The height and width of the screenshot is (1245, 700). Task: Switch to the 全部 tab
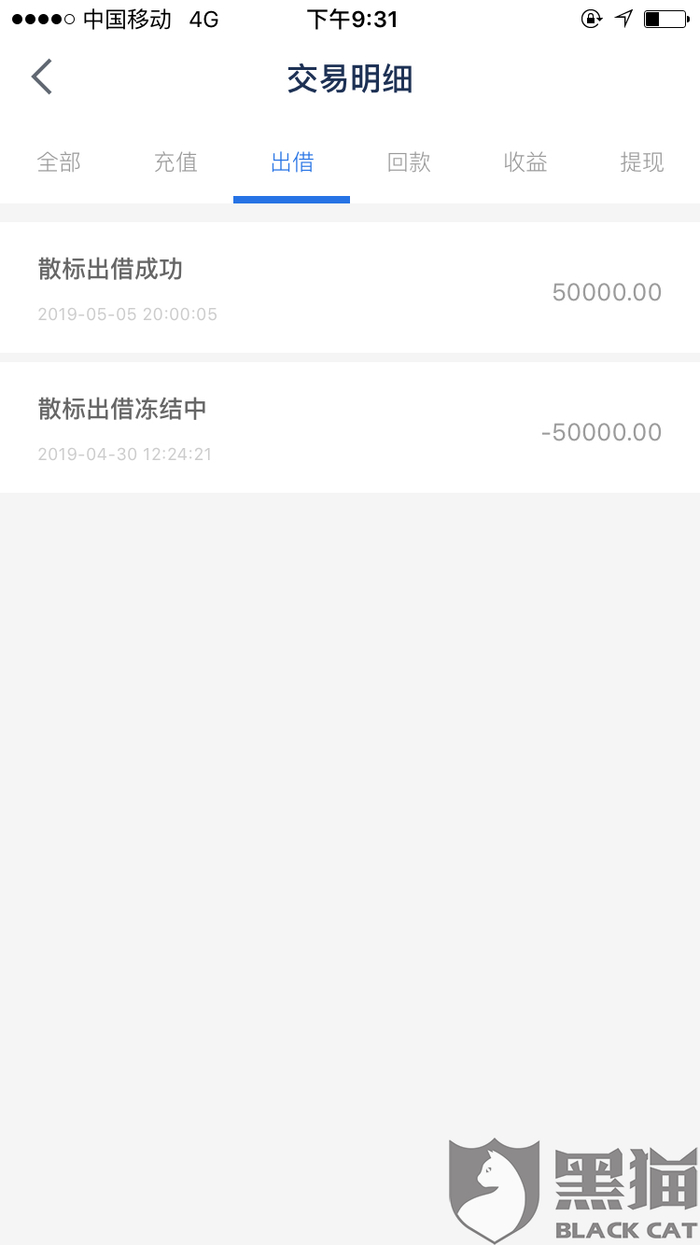[x=59, y=162]
